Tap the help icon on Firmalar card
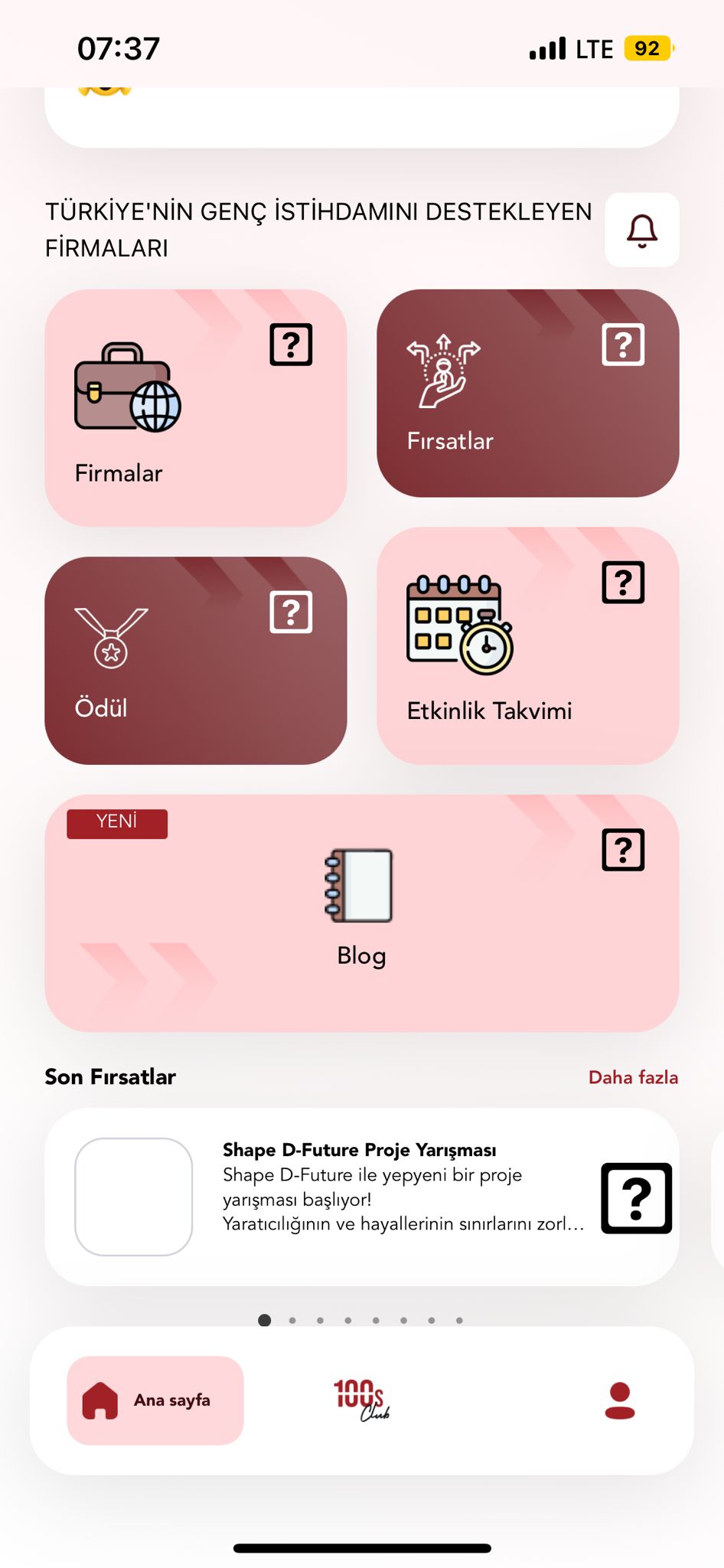This screenshot has height=1568, width=724. [x=291, y=345]
